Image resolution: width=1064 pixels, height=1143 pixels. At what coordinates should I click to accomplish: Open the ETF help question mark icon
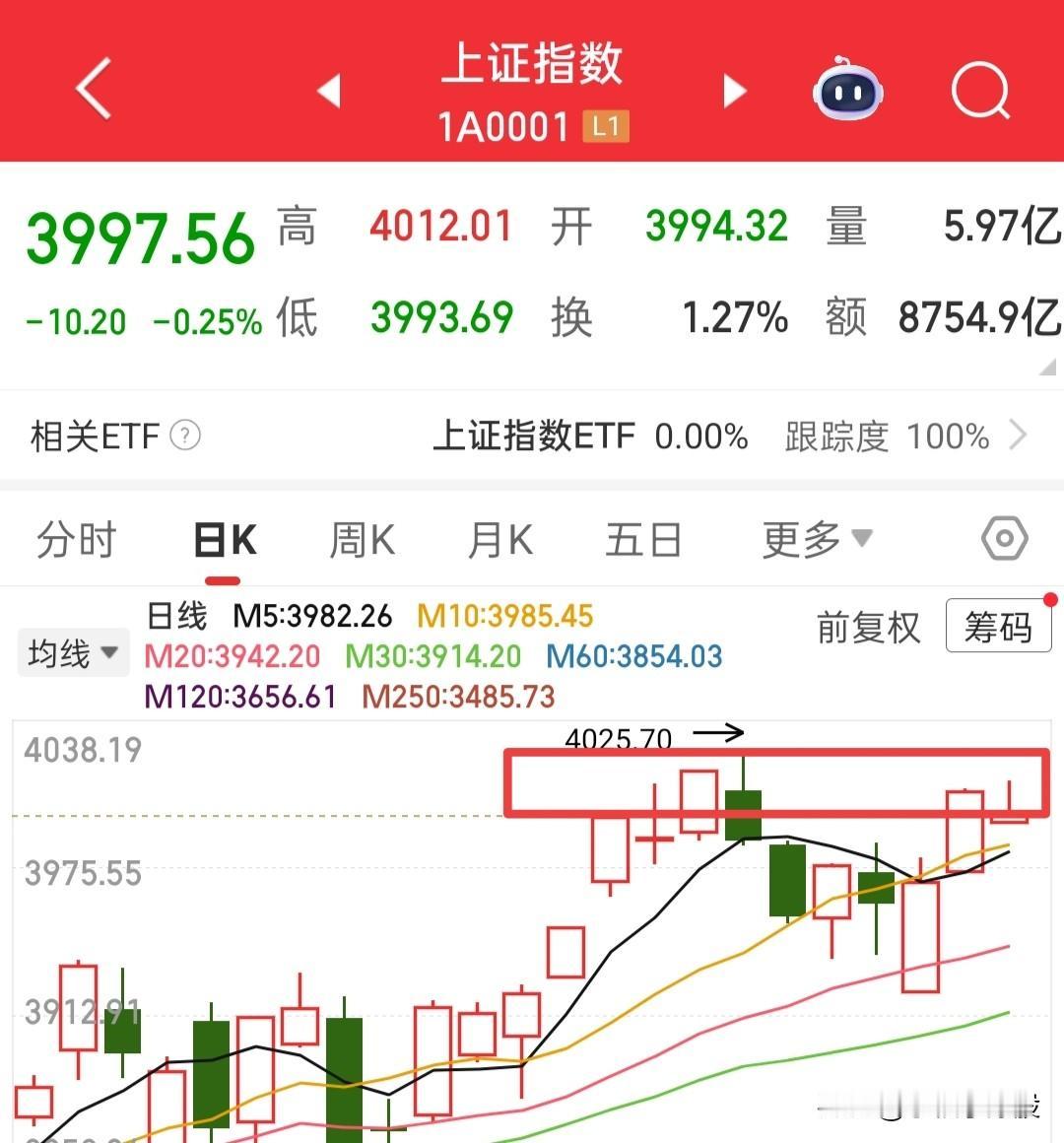183,436
